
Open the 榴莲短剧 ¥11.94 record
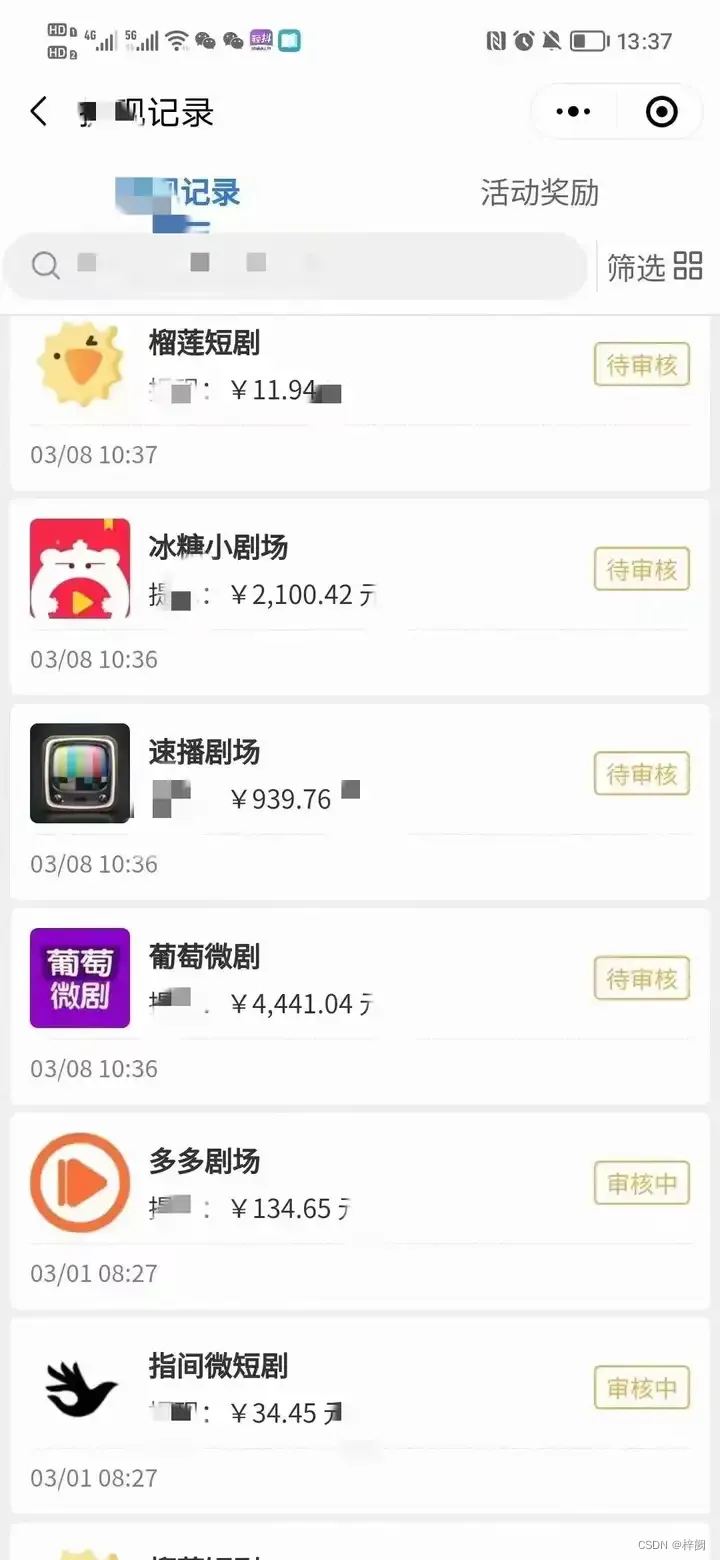(x=360, y=400)
